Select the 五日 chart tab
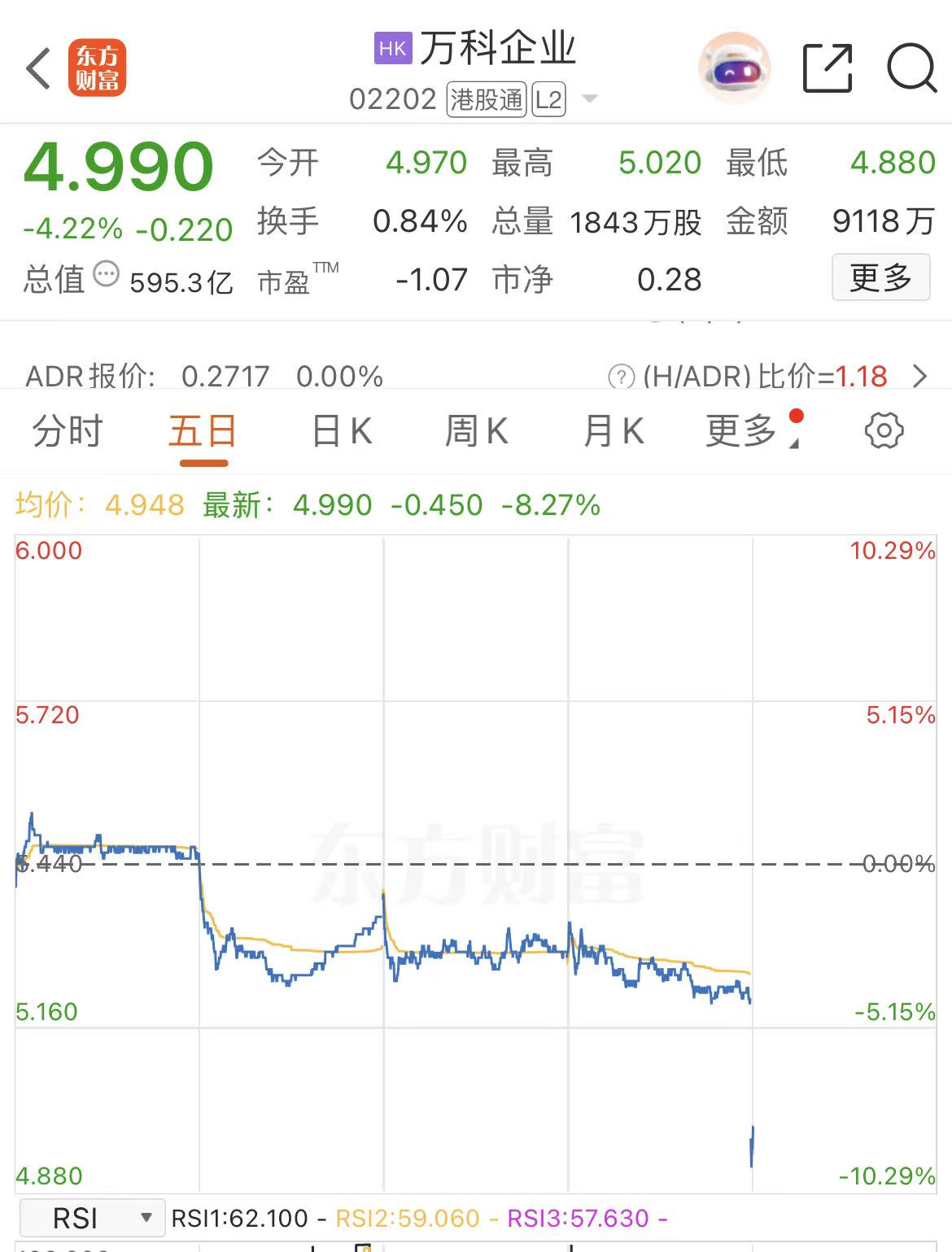 [203, 431]
